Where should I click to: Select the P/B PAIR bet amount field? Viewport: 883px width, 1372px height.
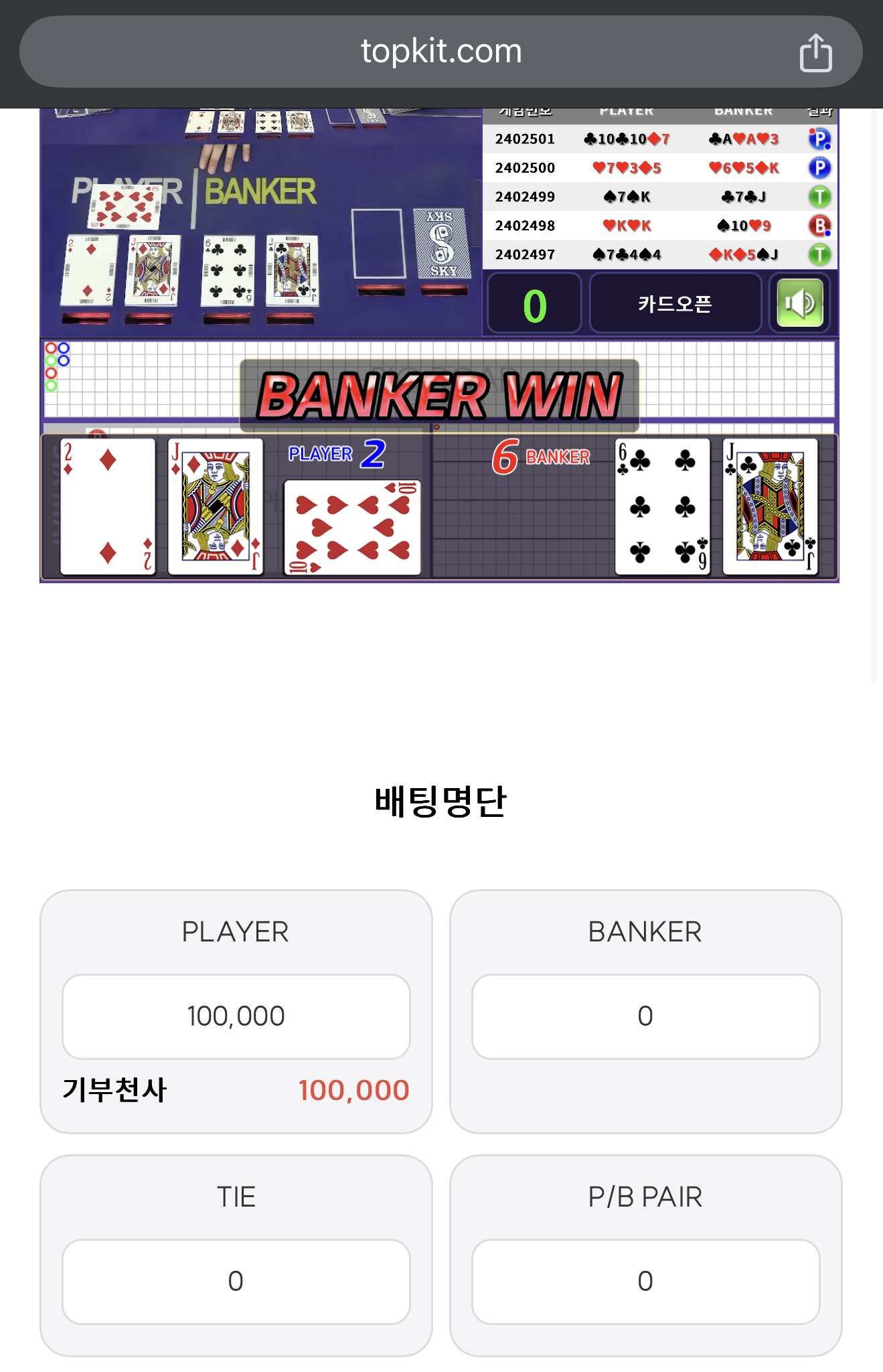pos(645,1281)
